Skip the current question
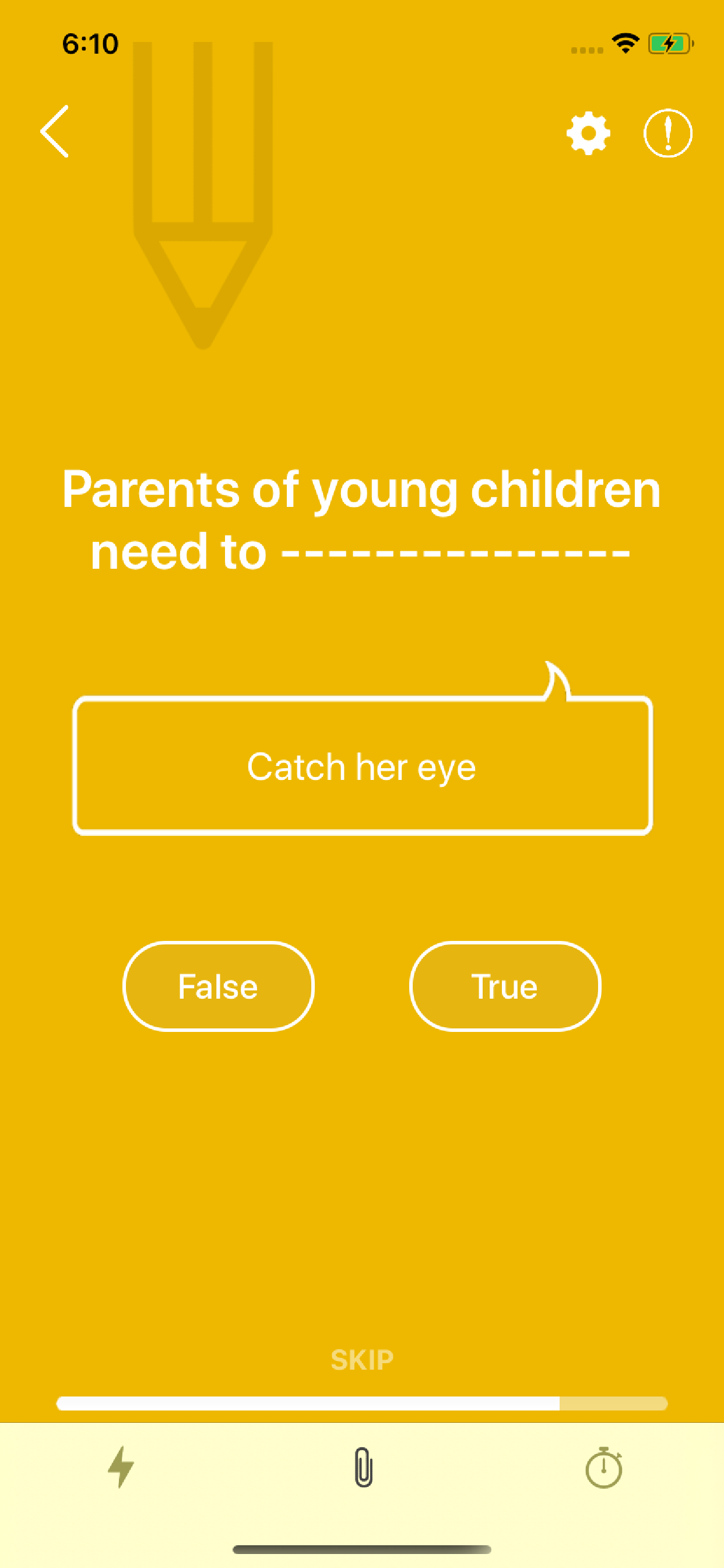 tap(362, 1359)
